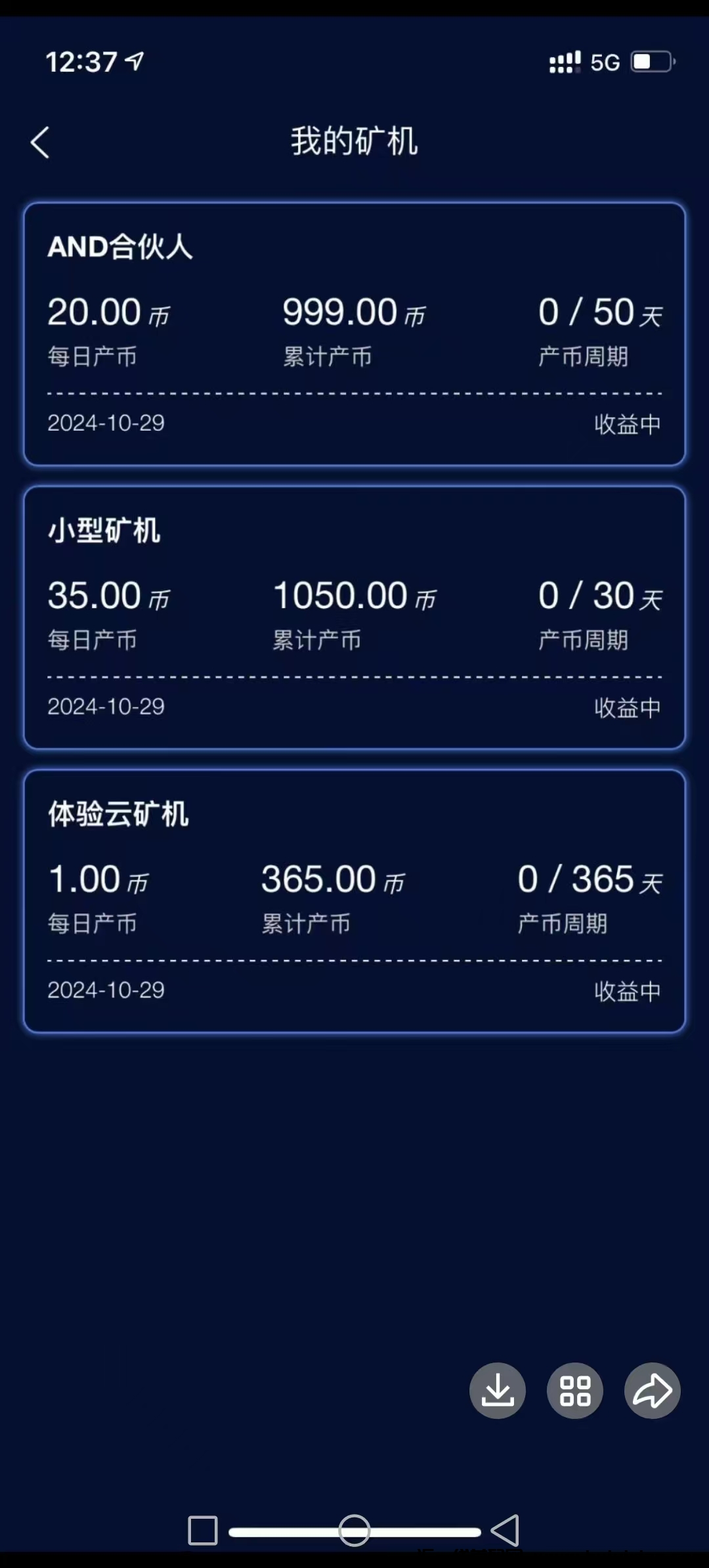709x1568 pixels.
Task: Tap 收益中 status on 体验云矿机 card
Action: pos(628,991)
